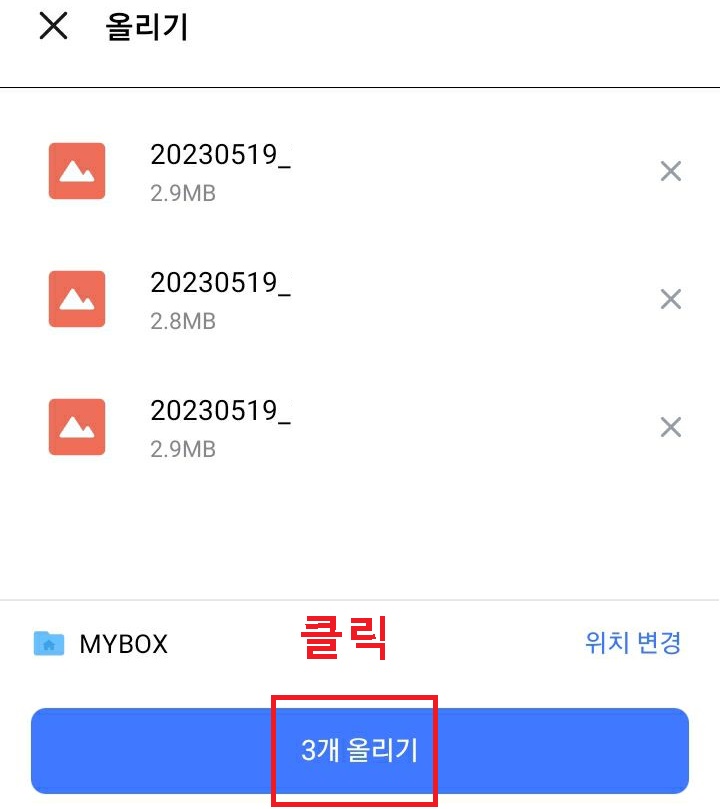The width and height of the screenshot is (720, 809).
Task: Select the photo icon beside the 2.9MB file
Action: click(77, 170)
